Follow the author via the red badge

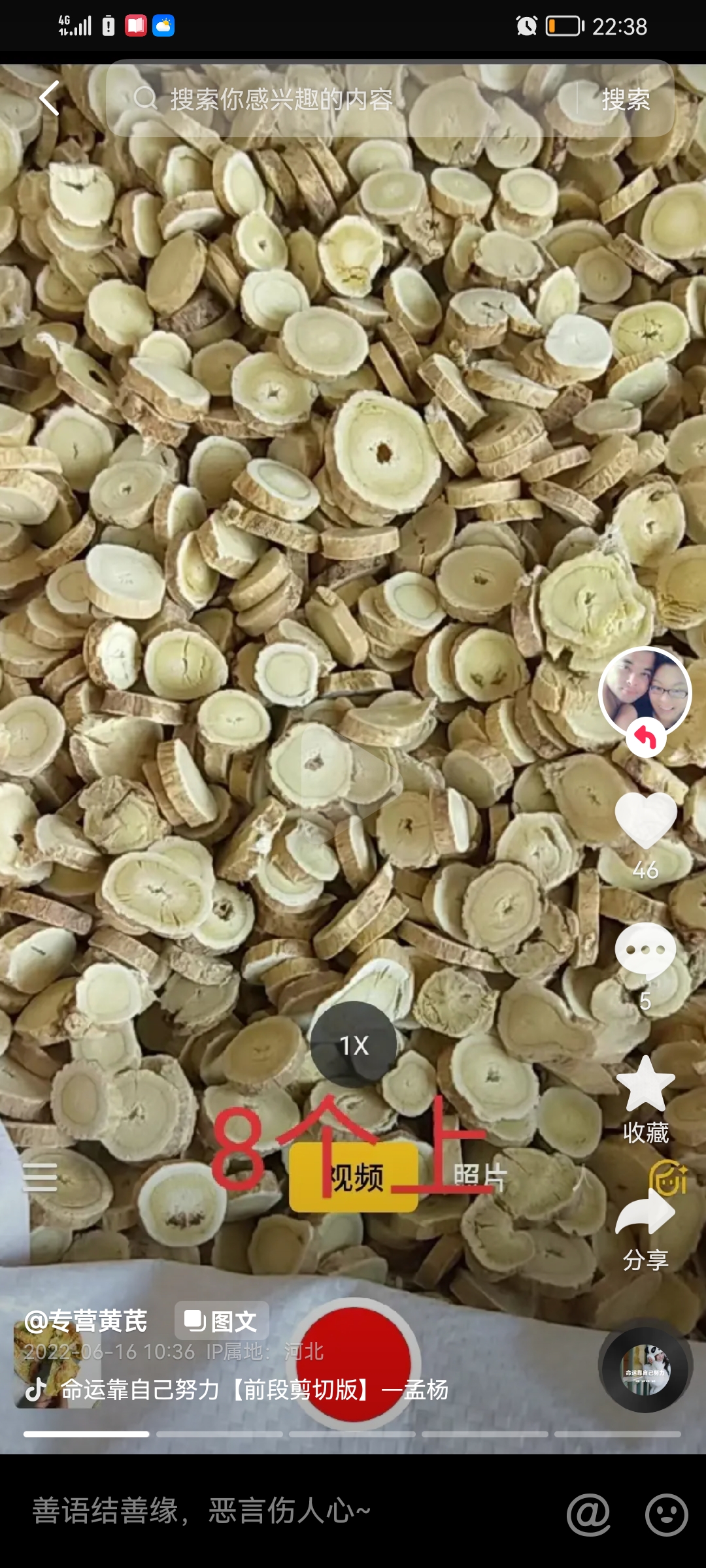[x=645, y=738]
